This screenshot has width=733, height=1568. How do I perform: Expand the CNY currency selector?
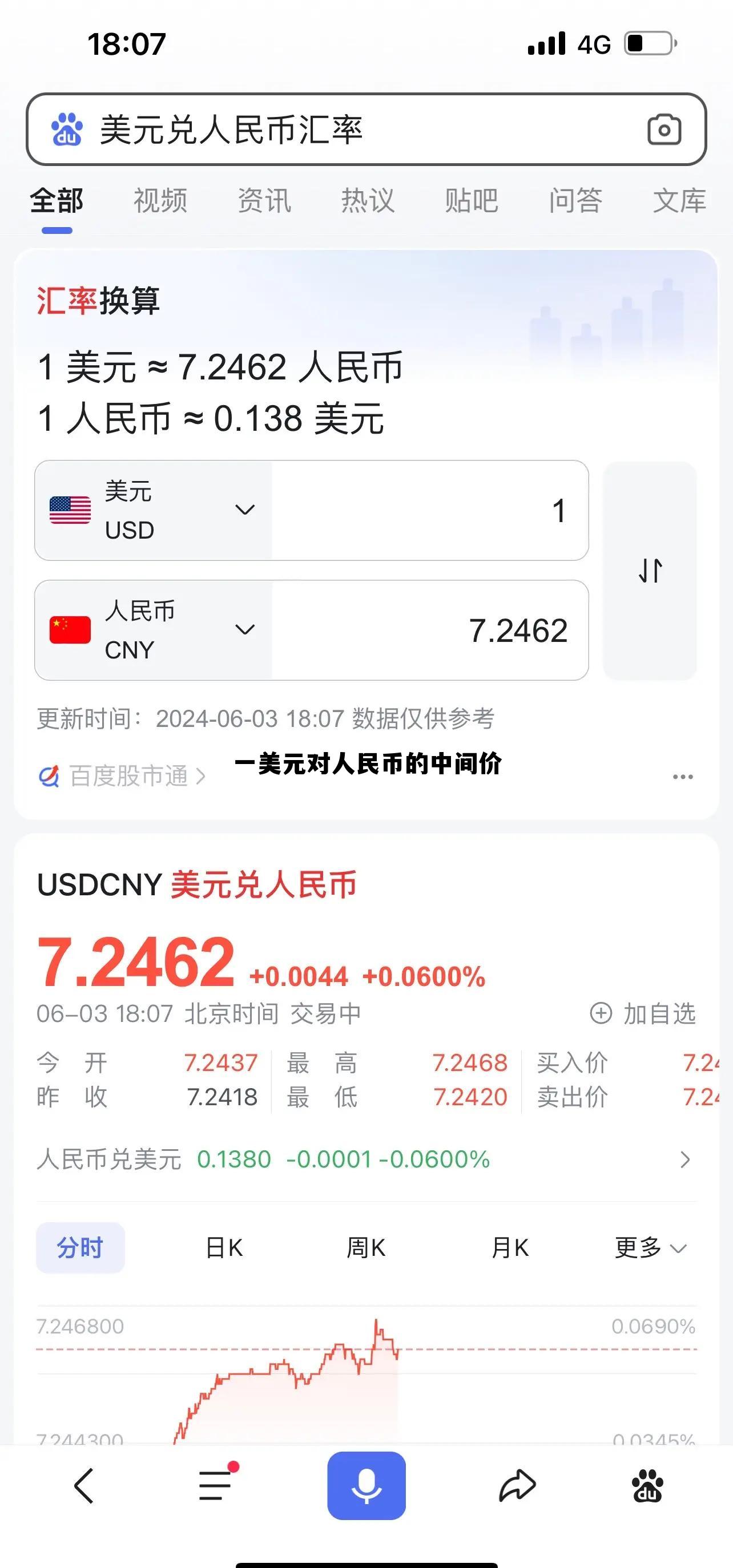(244, 629)
